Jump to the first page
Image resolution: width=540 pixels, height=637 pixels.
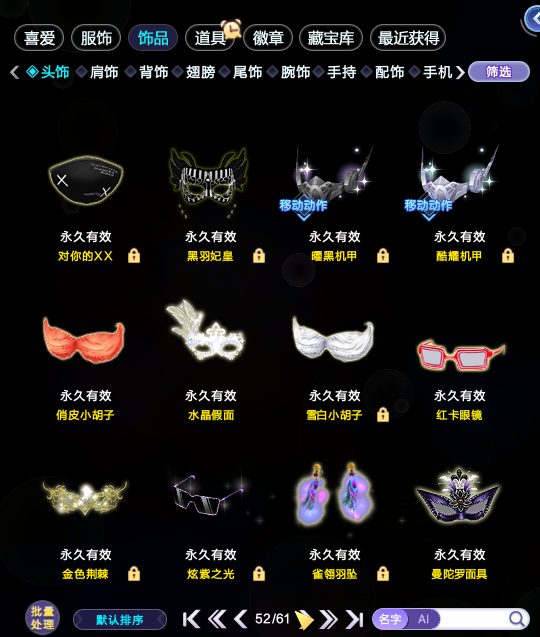[x=191, y=619]
